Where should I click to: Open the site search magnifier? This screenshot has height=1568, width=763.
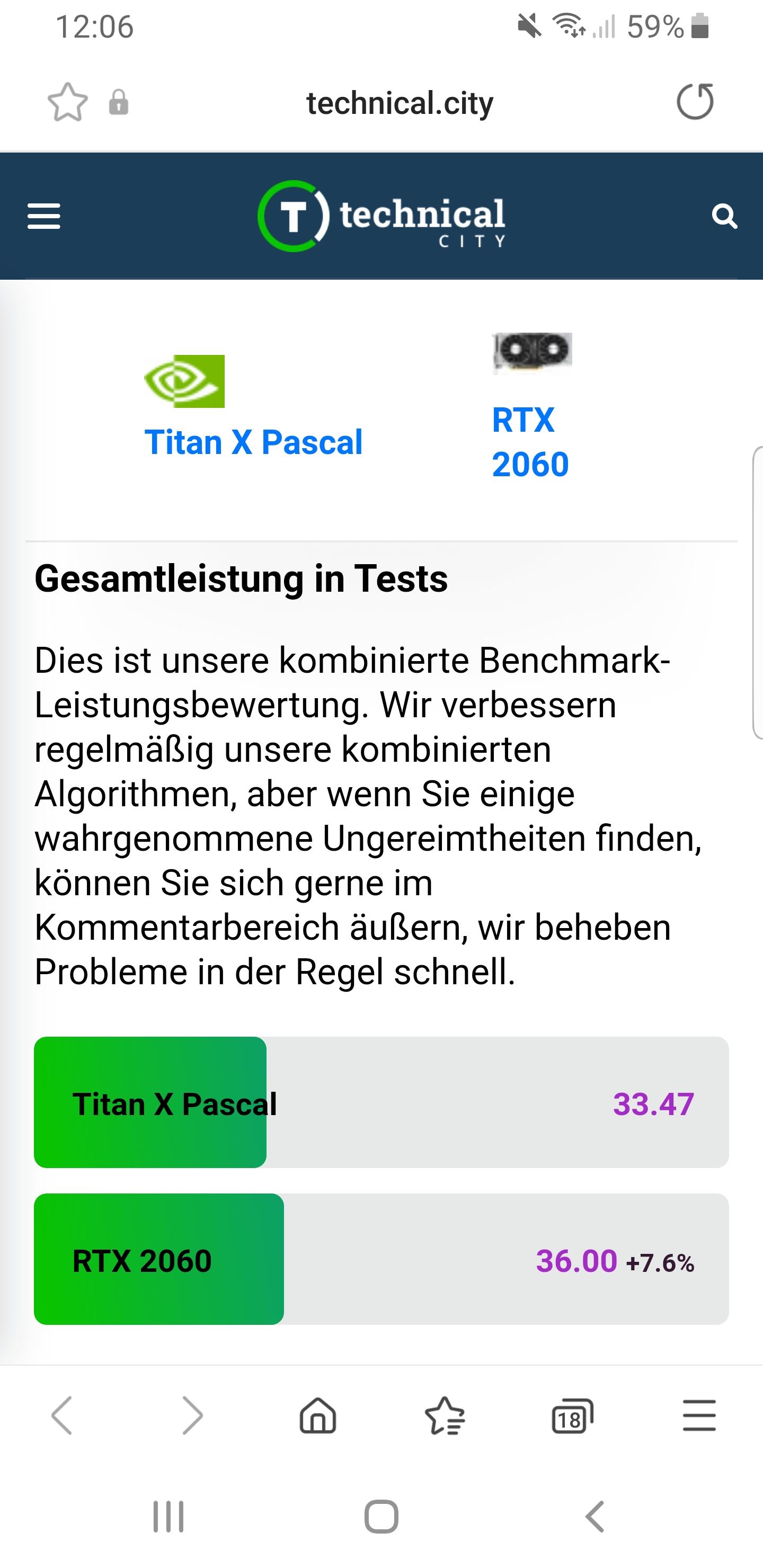click(x=724, y=217)
